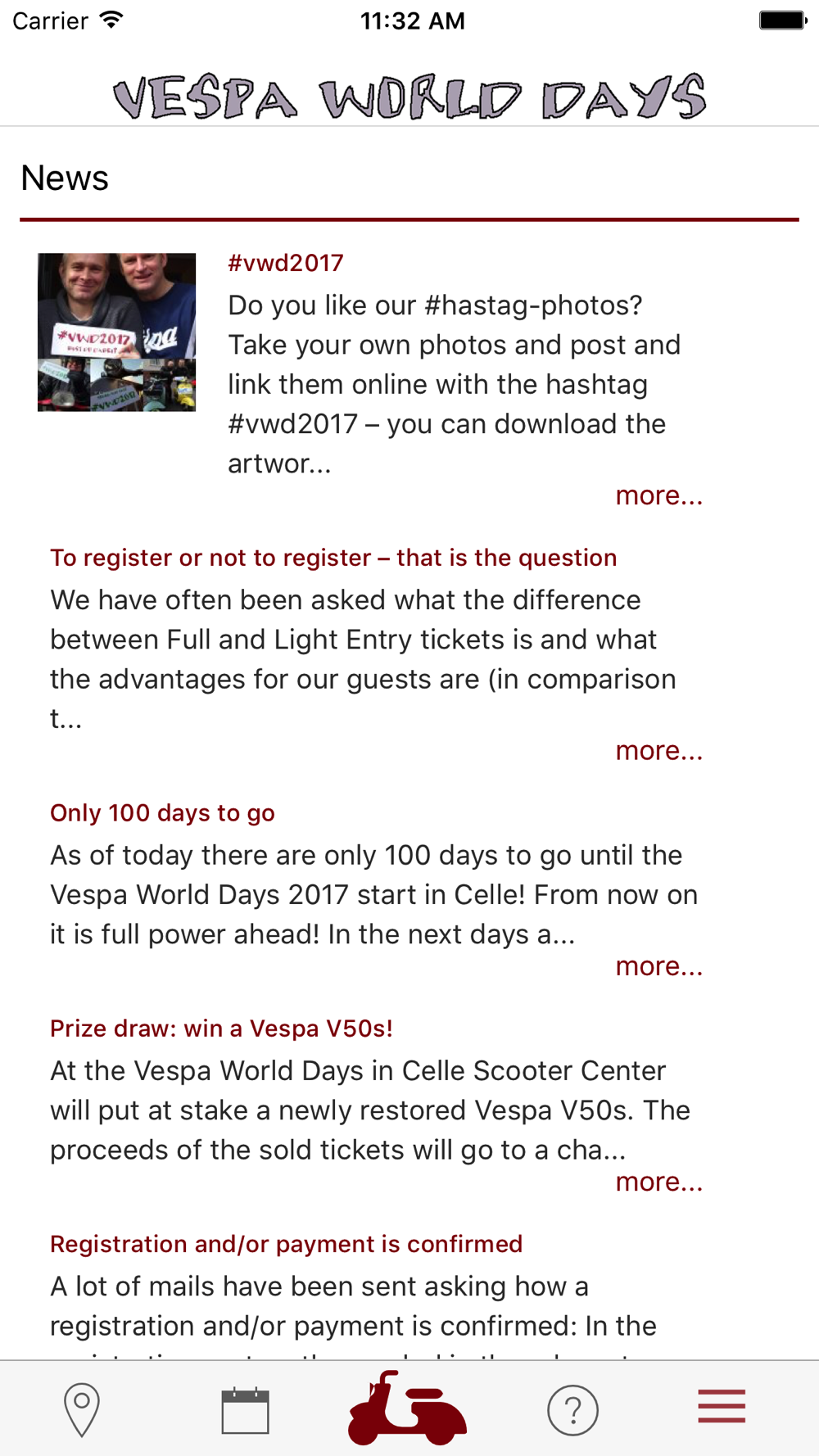This screenshot has height=1456, width=819.
Task: Switch to the calendar schedule tab
Action: point(245,1410)
